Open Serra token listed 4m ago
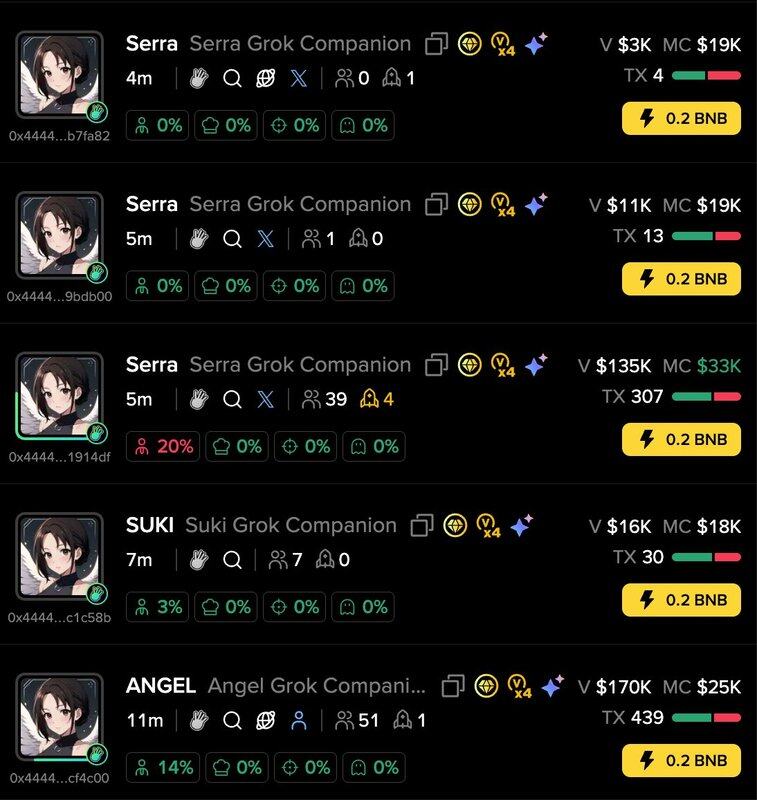Image resolution: width=757 pixels, height=800 pixels. [x=151, y=44]
